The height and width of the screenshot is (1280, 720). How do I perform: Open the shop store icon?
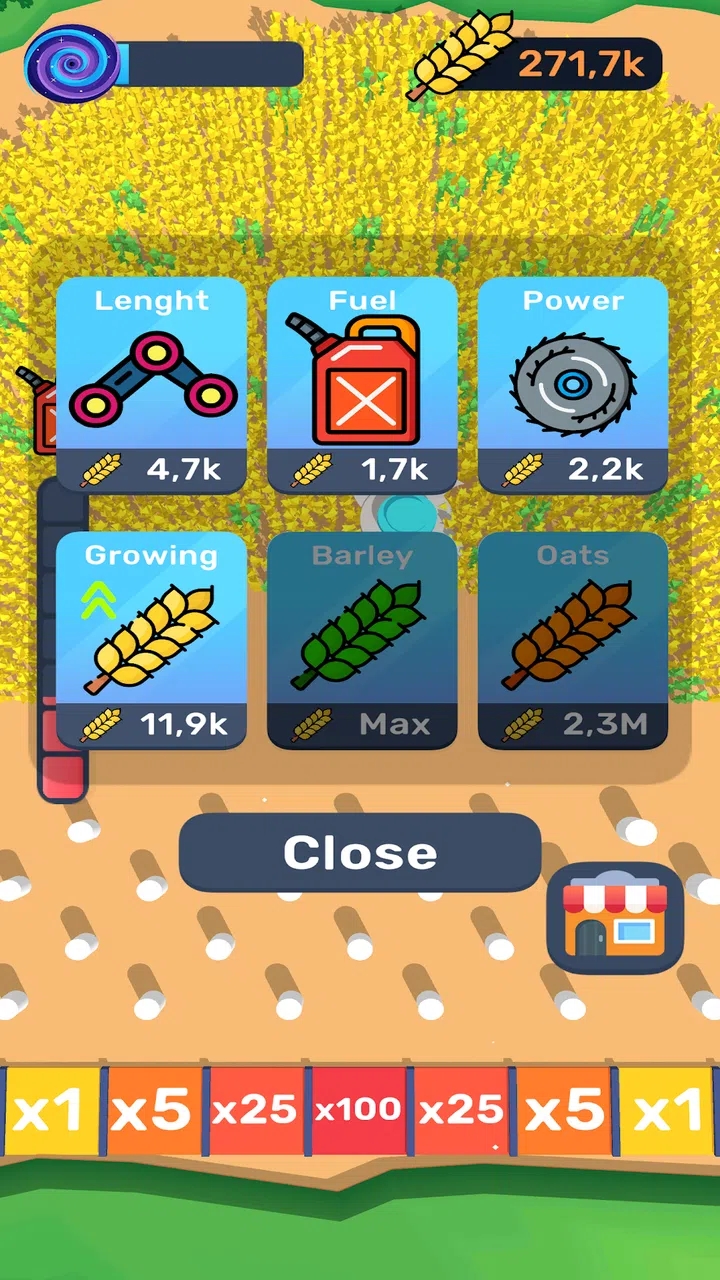pyautogui.click(x=615, y=918)
